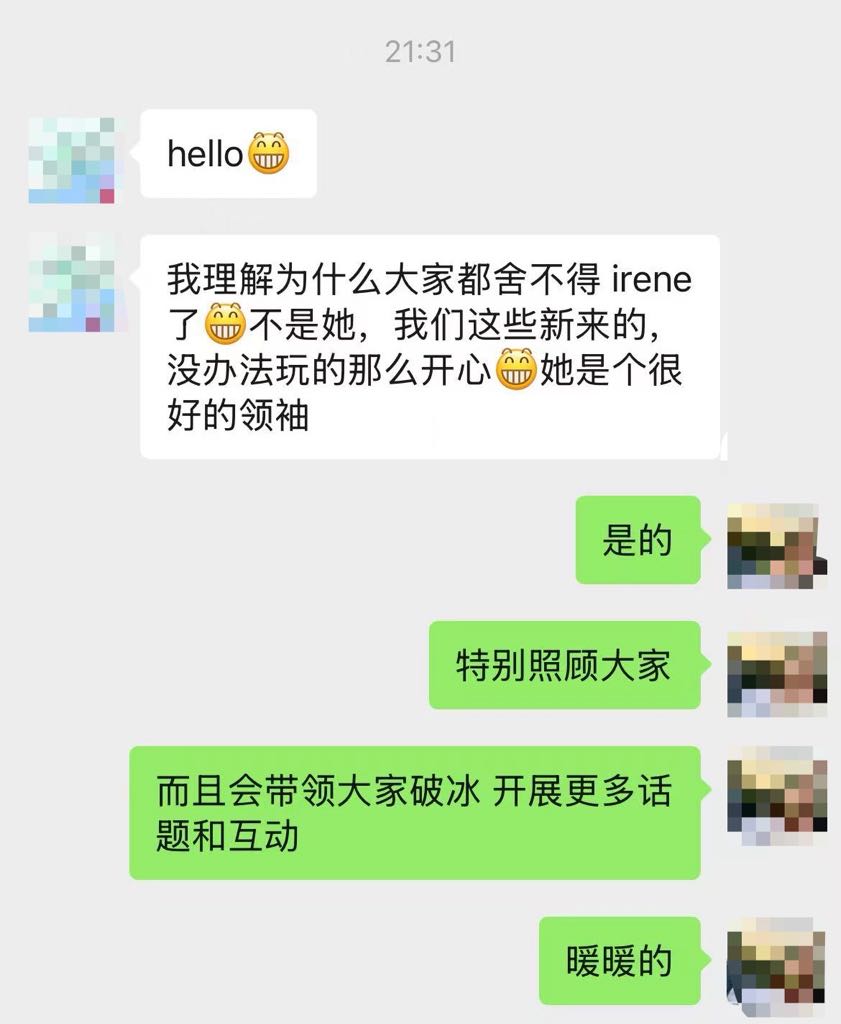Image resolution: width=841 pixels, height=1024 pixels.
Task: Open sender's avatar beside the hello message
Action: (71, 161)
